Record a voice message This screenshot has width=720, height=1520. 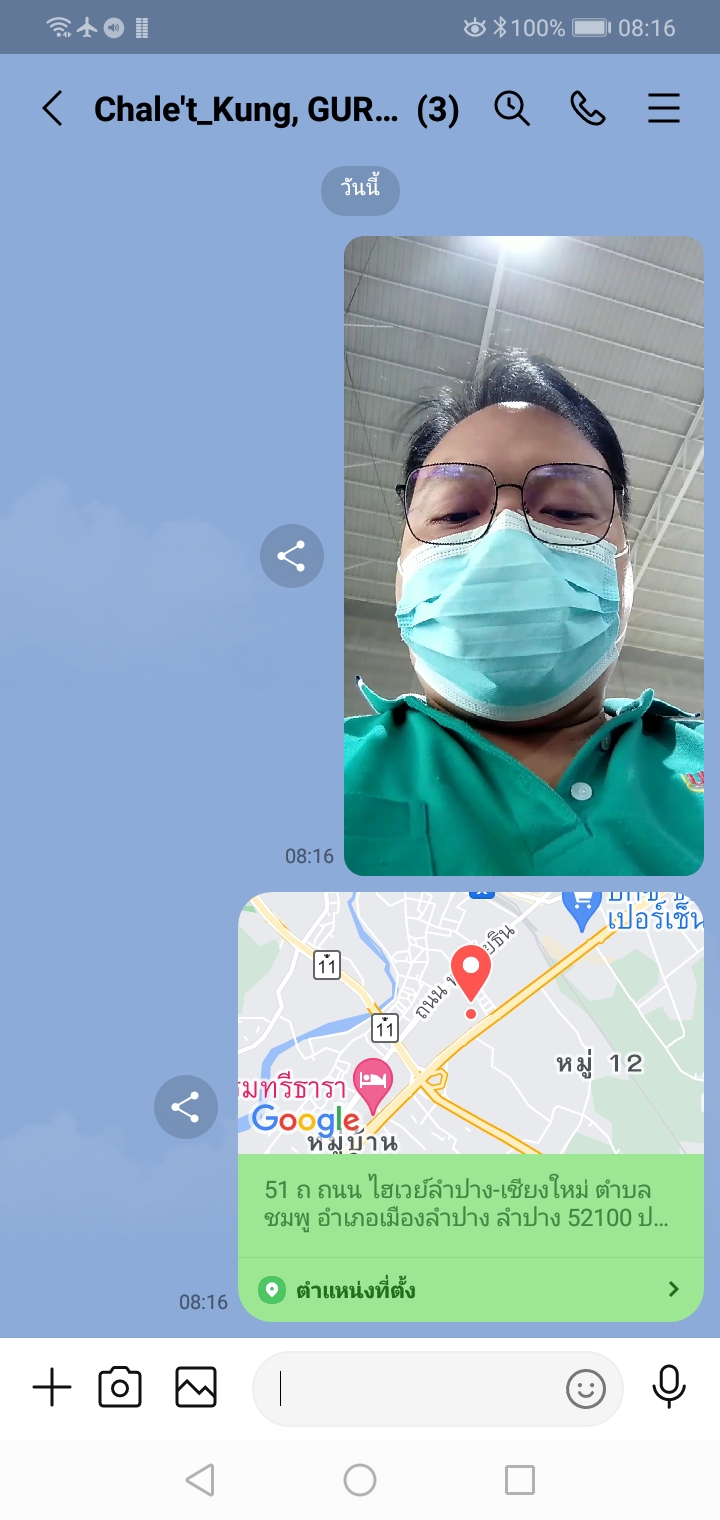coord(669,1388)
